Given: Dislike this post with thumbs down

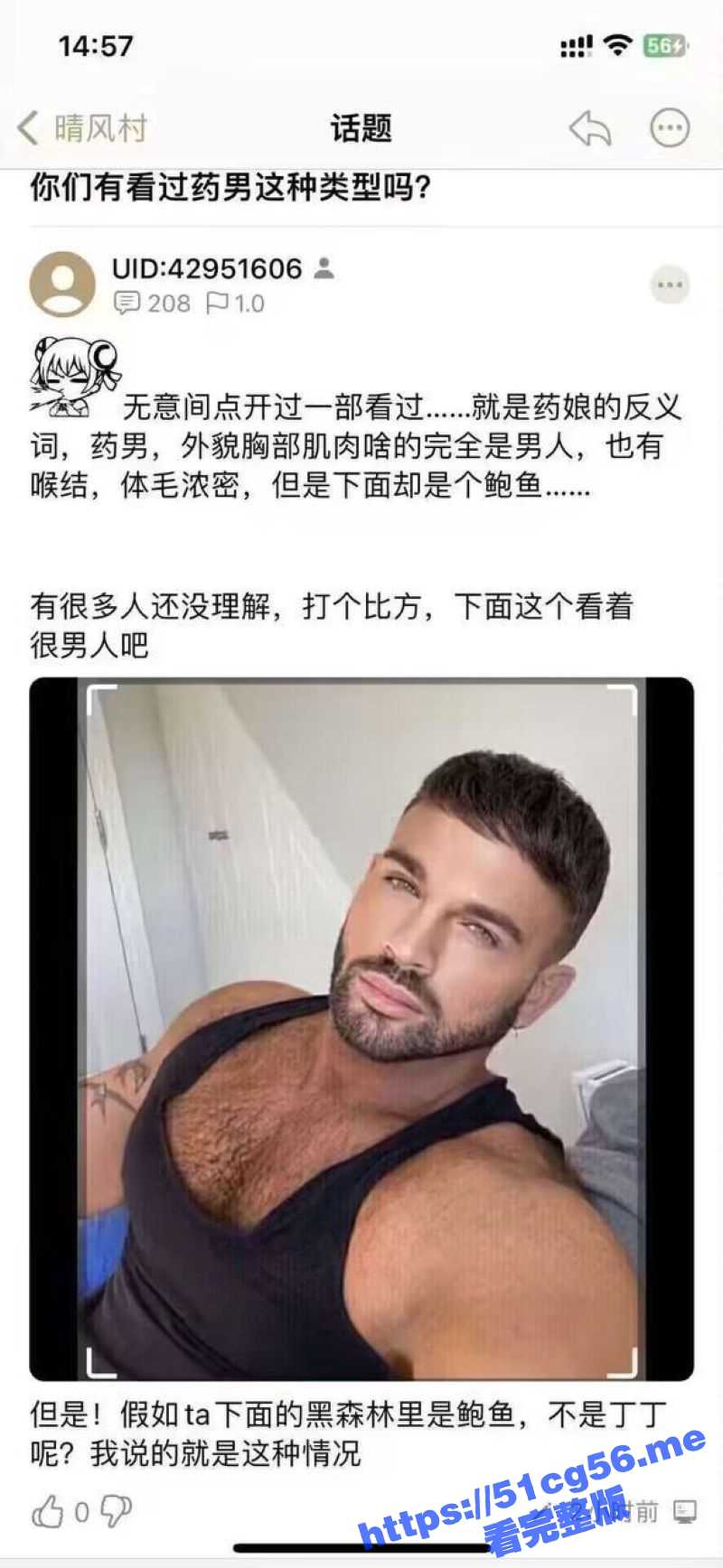Looking at the screenshot, I should click(x=116, y=1511).
